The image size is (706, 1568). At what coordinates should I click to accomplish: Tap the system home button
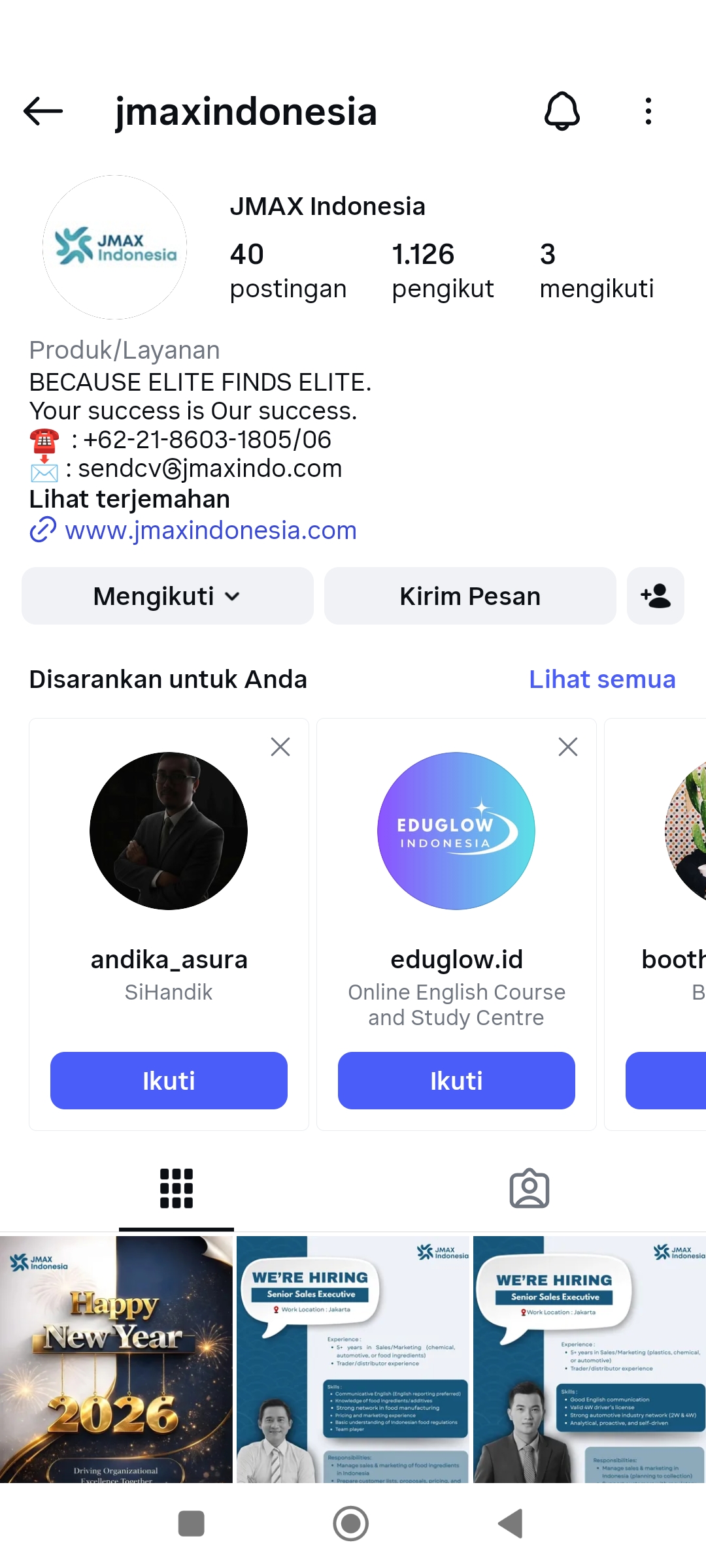point(351,1524)
